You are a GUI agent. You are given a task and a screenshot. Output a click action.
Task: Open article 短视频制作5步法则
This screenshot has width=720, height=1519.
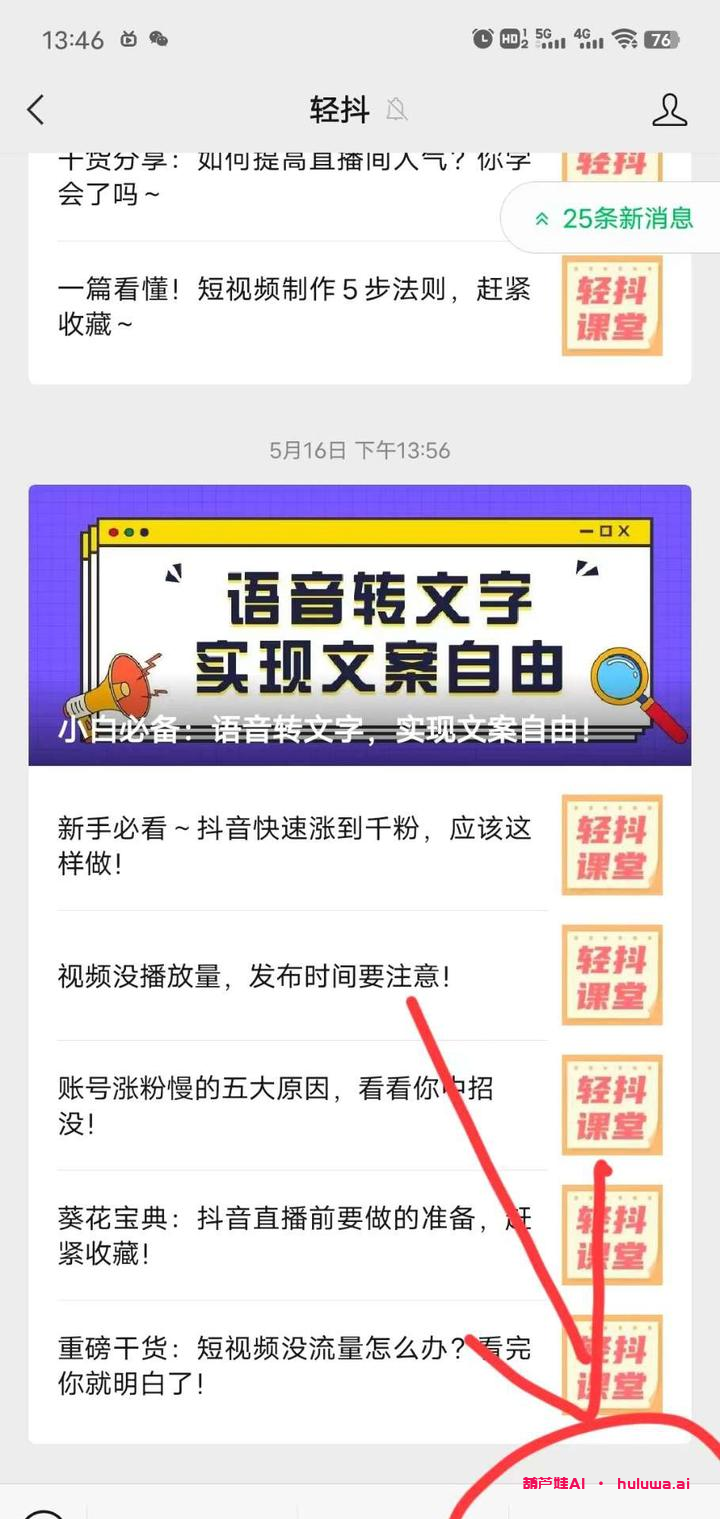[x=295, y=306]
